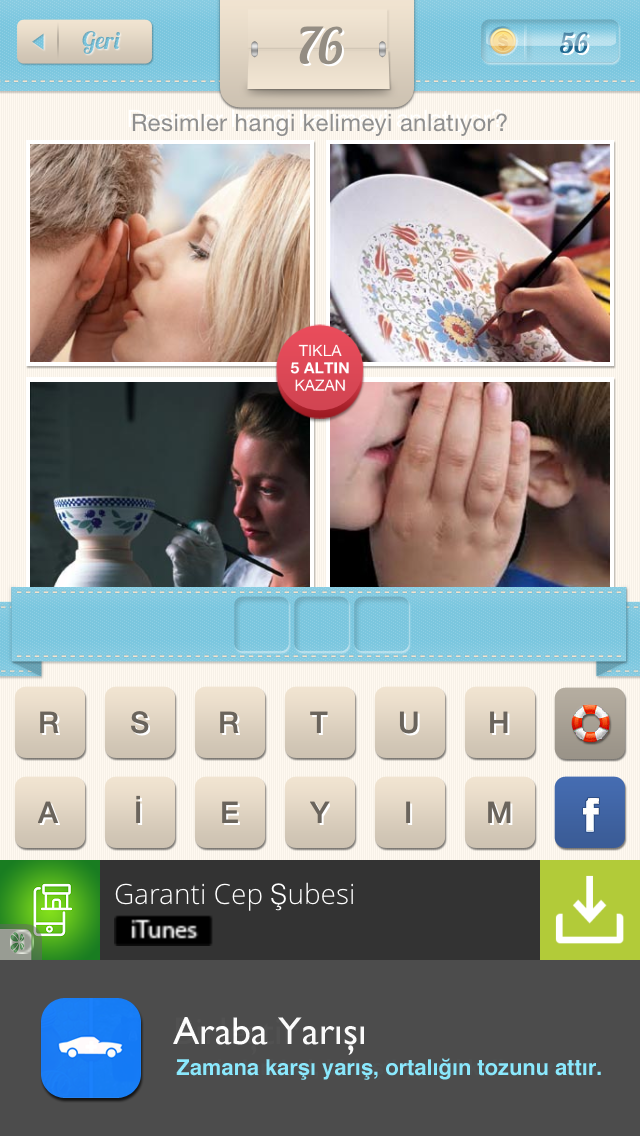Choose the letter E tile
Image resolution: width=640 pixels, height=1136 pixels.
click(x=230, y=813)
